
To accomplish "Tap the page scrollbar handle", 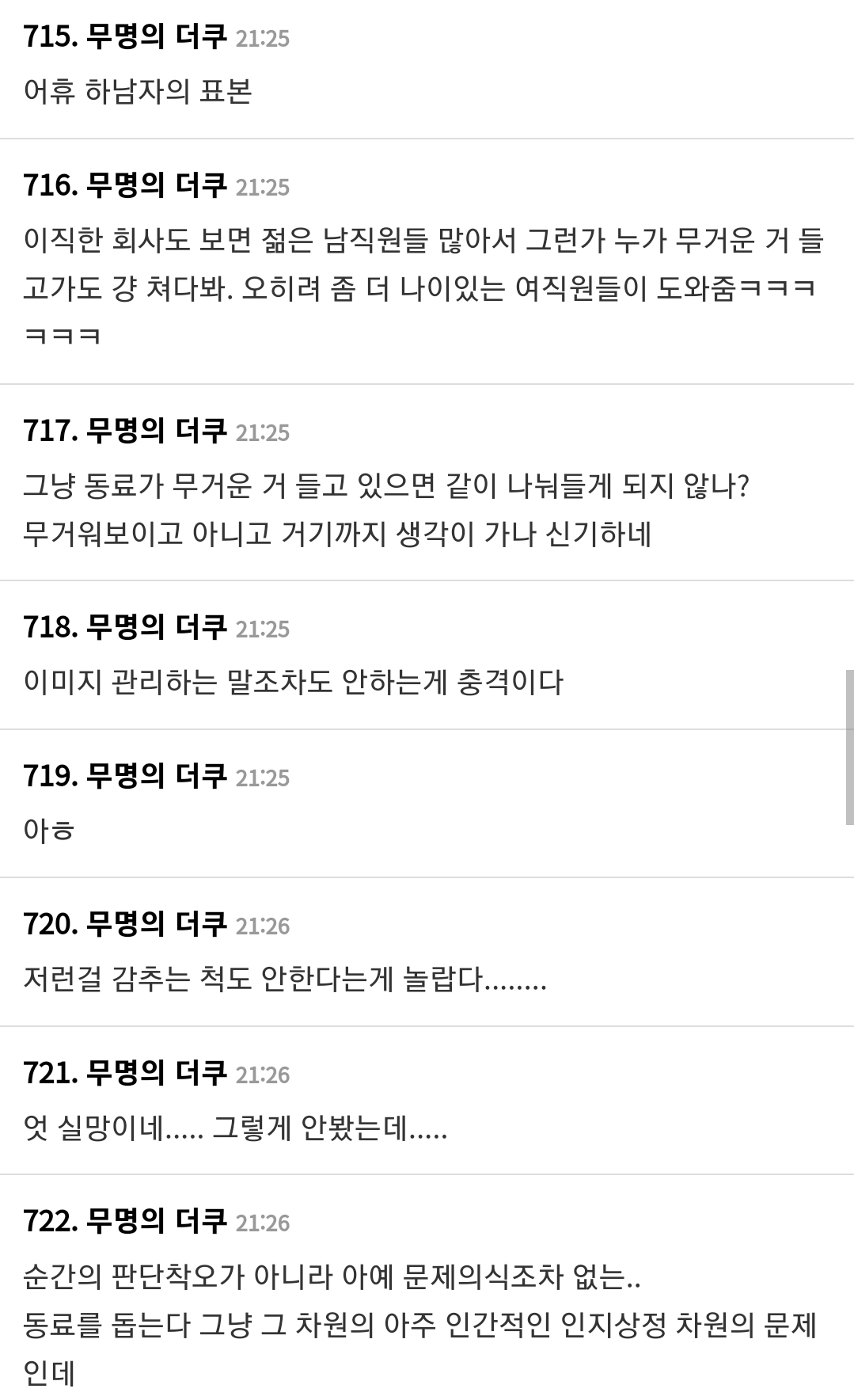I will [x=849, y=746].
